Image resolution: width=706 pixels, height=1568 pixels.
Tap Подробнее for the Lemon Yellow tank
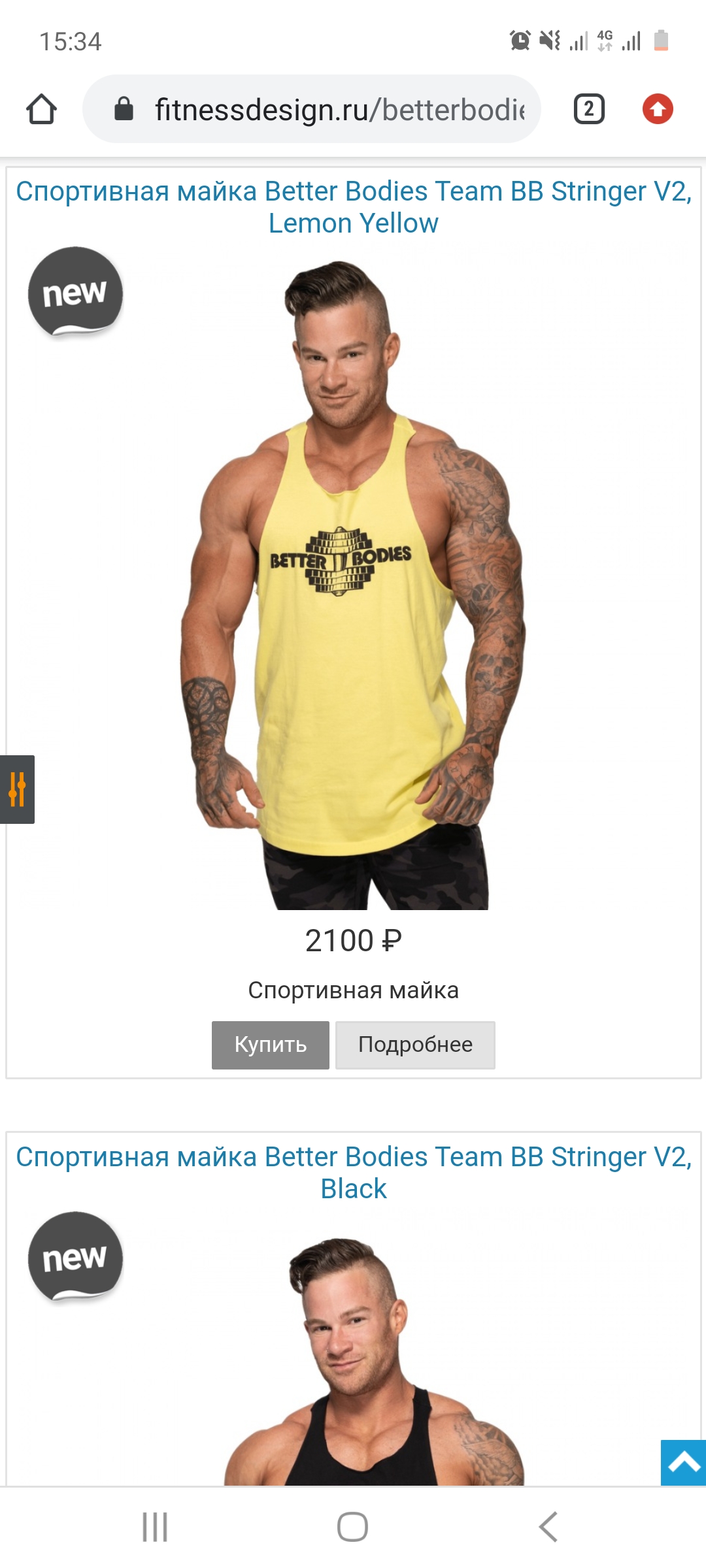pos(415,1045)
